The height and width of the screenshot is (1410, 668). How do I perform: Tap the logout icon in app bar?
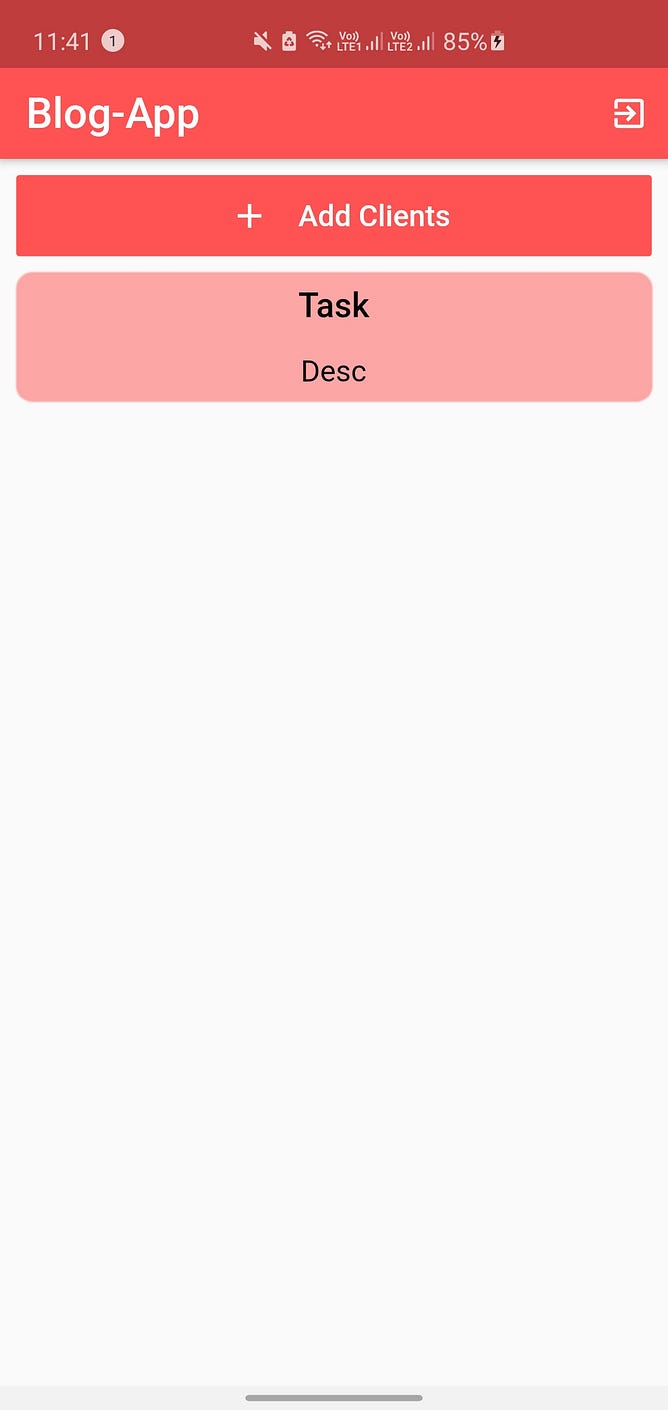[x=628, y=114]
